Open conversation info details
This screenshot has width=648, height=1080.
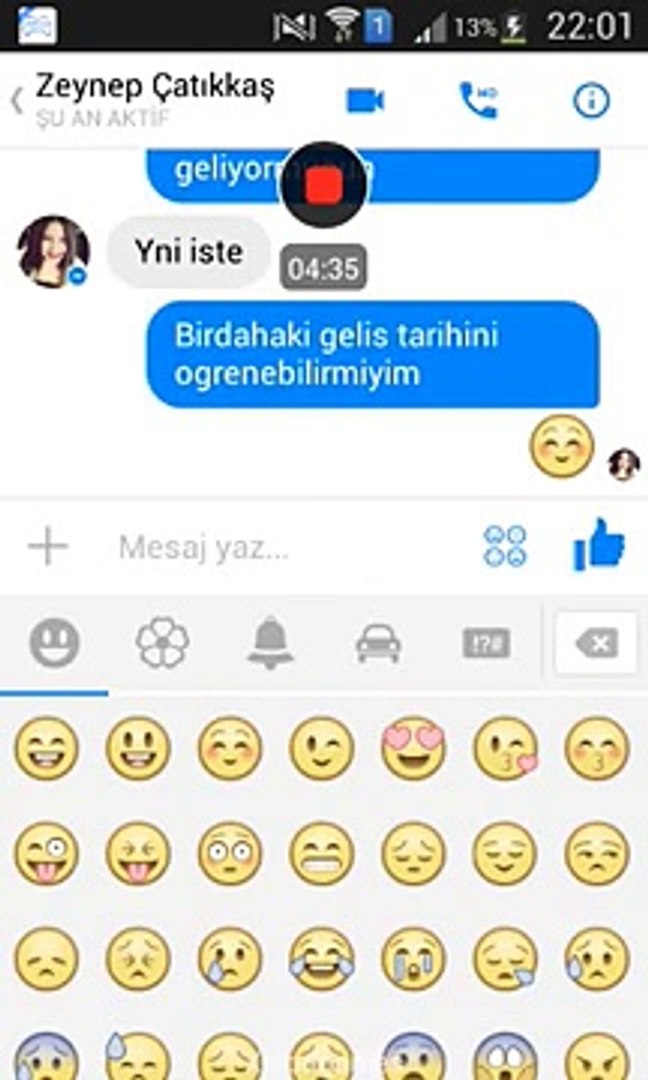point(591,100)
